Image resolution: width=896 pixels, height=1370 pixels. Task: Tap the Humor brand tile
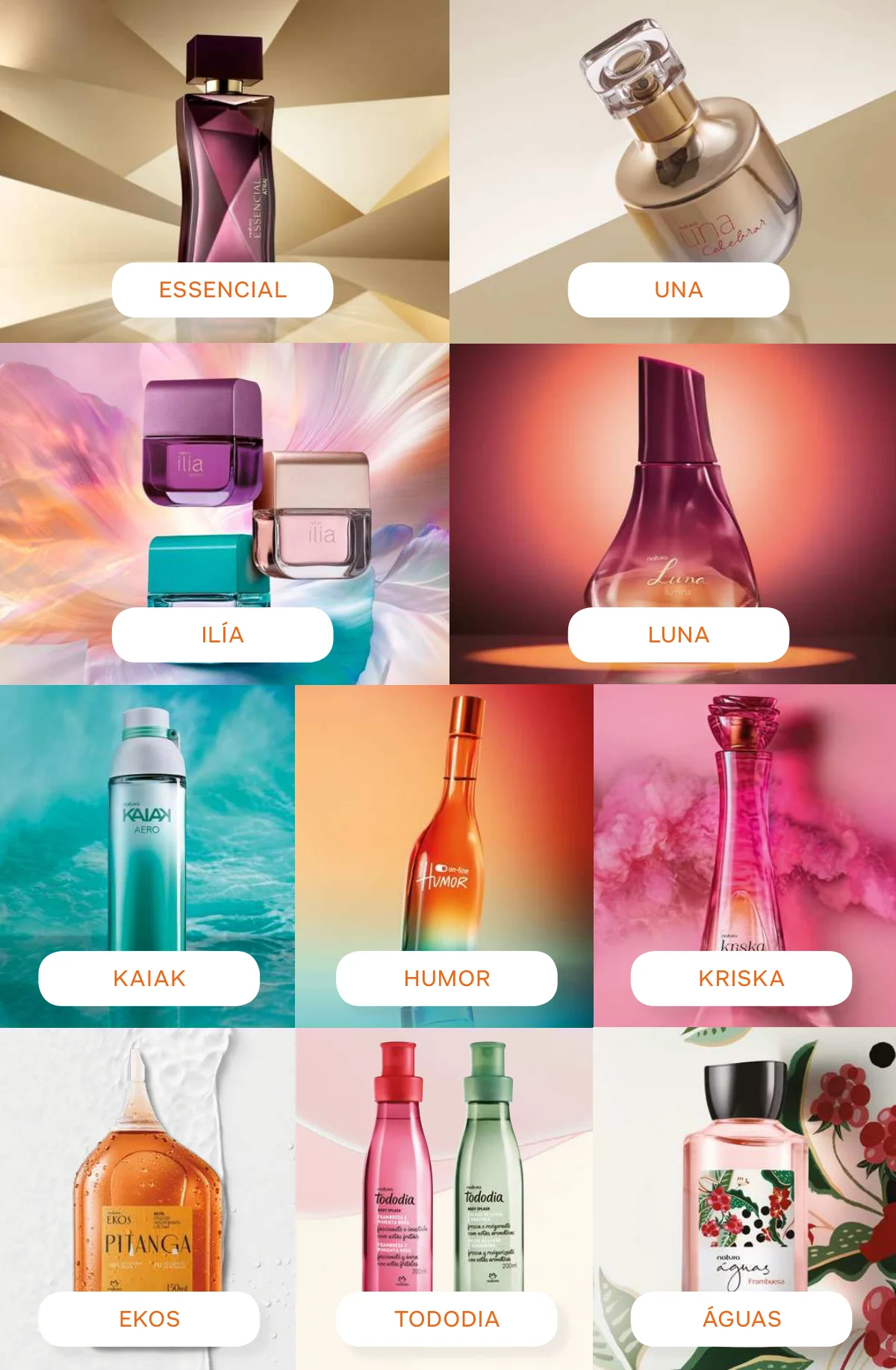click(447, 979)
